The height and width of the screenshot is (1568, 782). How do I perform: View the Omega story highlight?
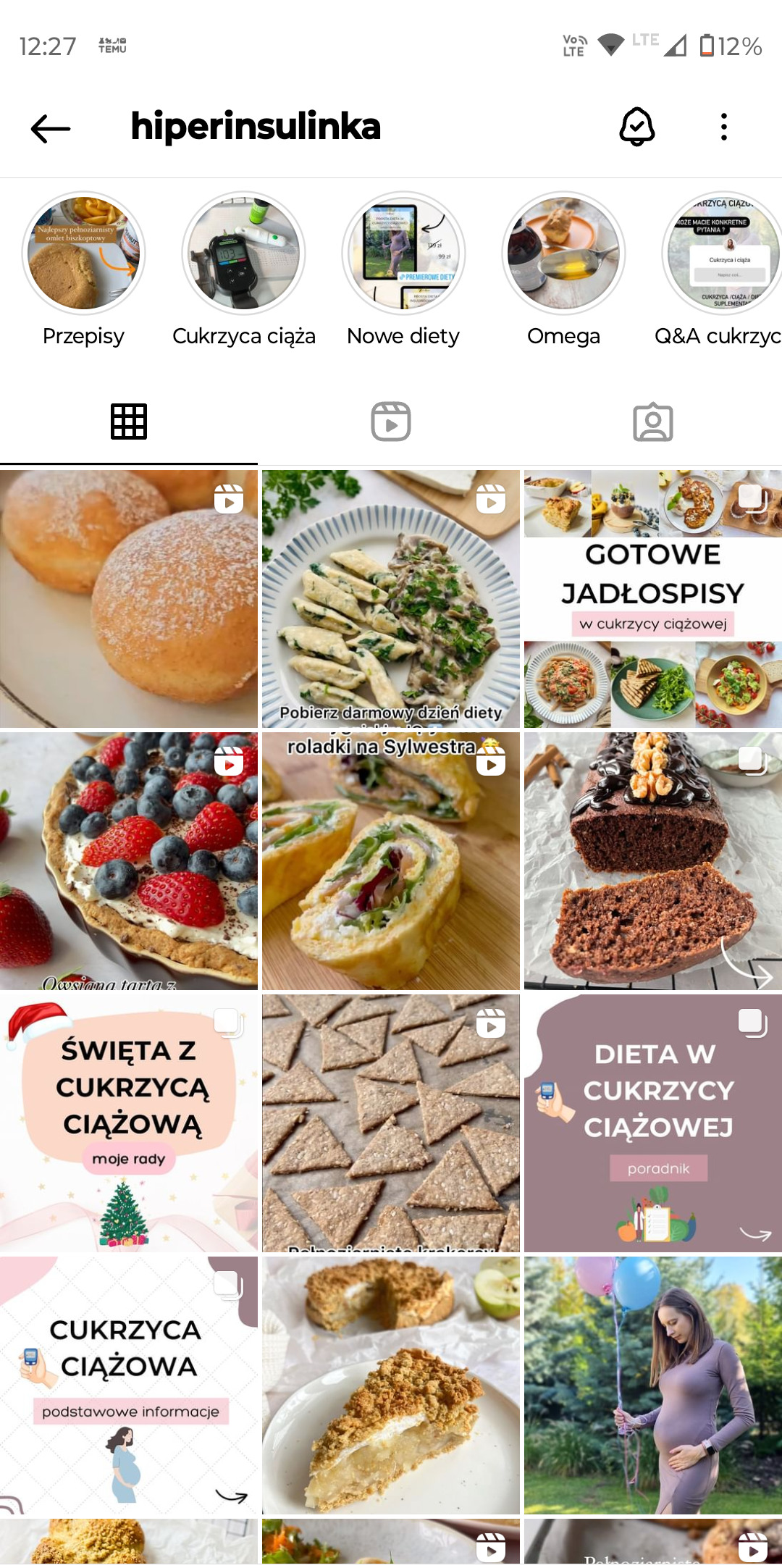563,253
